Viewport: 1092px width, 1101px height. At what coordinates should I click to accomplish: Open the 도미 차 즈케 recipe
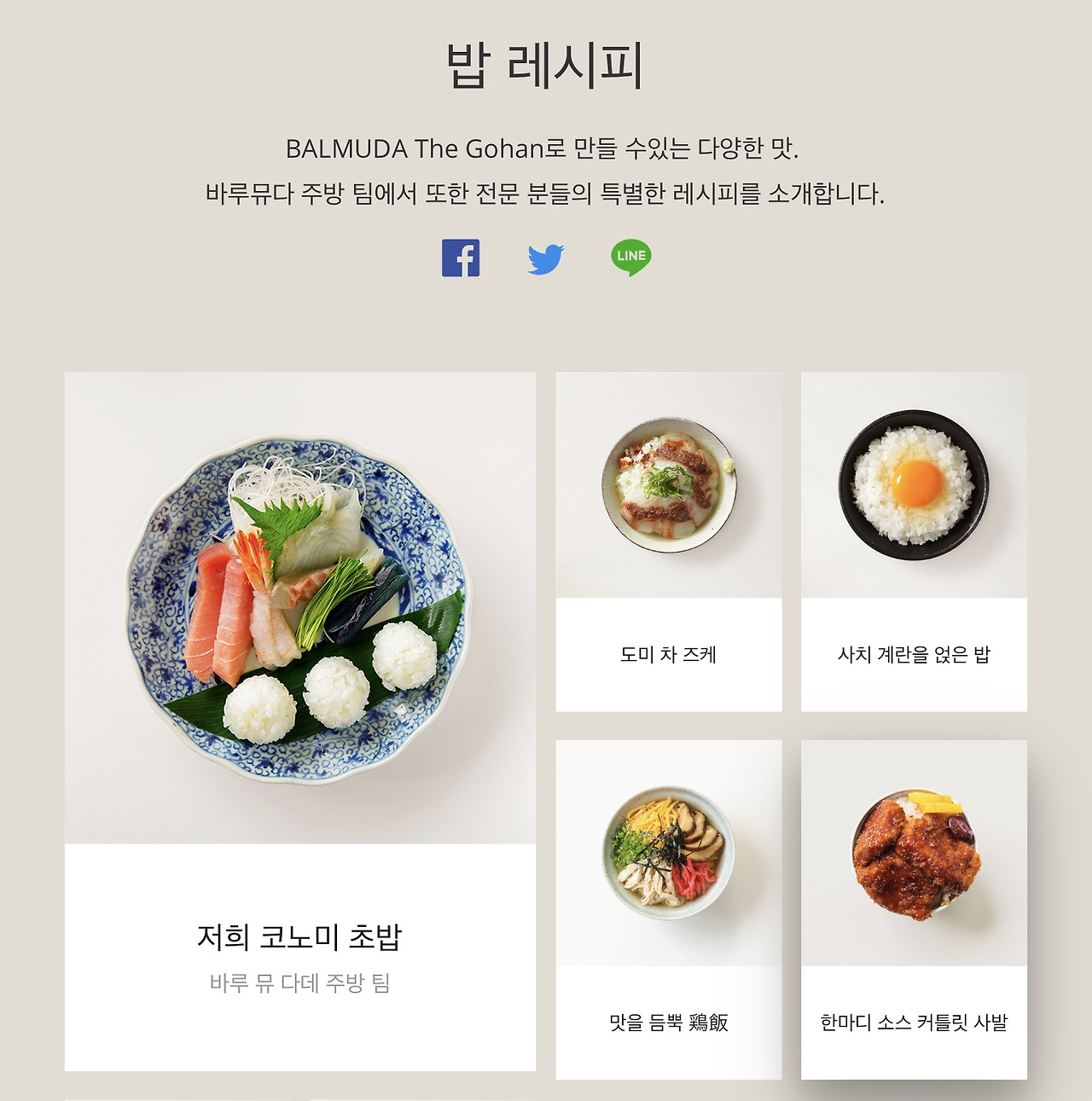669,542
